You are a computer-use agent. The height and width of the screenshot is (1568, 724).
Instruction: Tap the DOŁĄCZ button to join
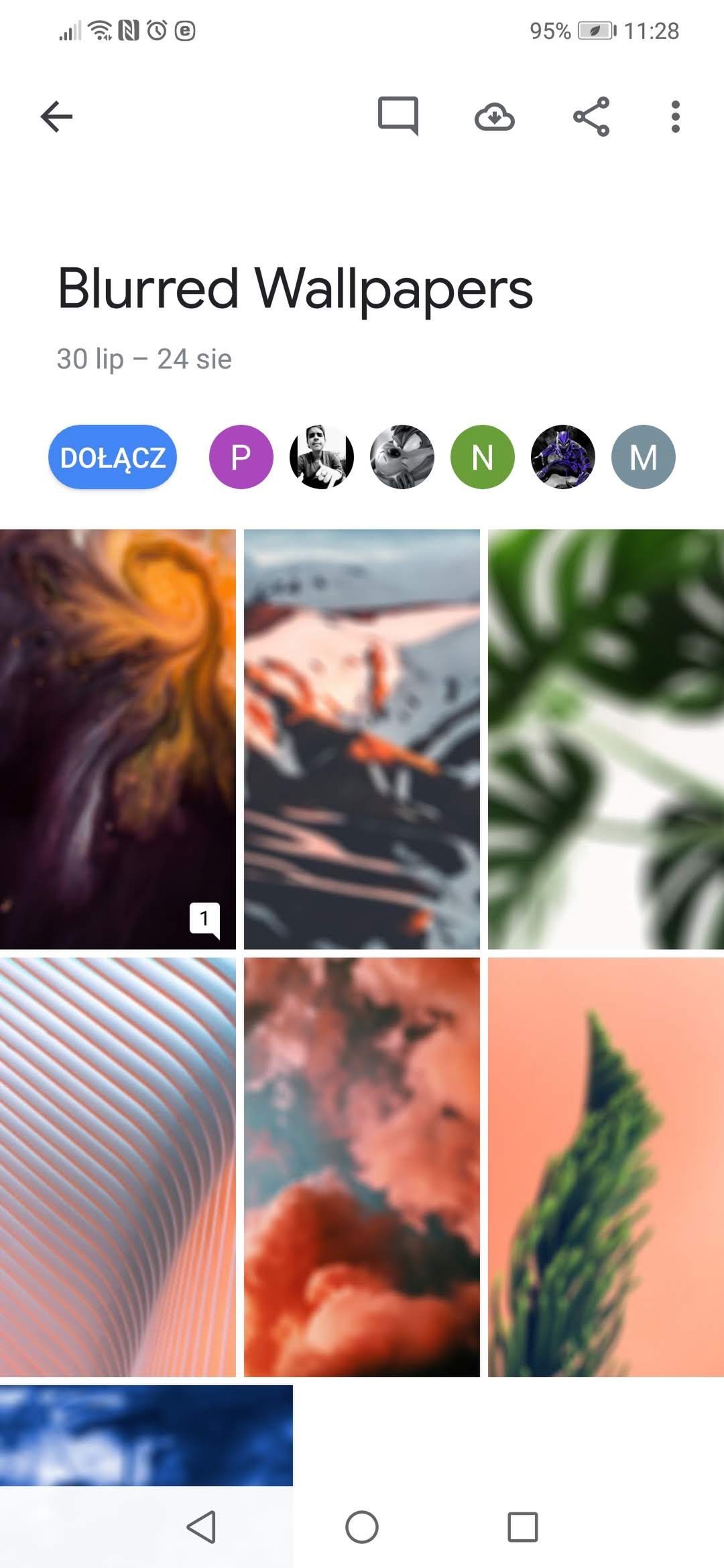(x=113, y=457)
